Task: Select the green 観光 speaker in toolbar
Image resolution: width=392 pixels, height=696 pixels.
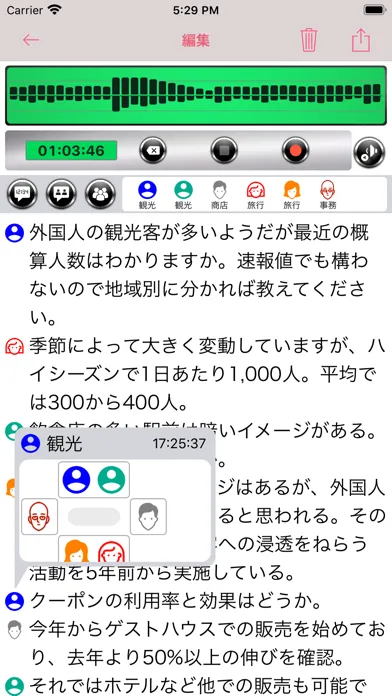Action: (x=183, y=195)
